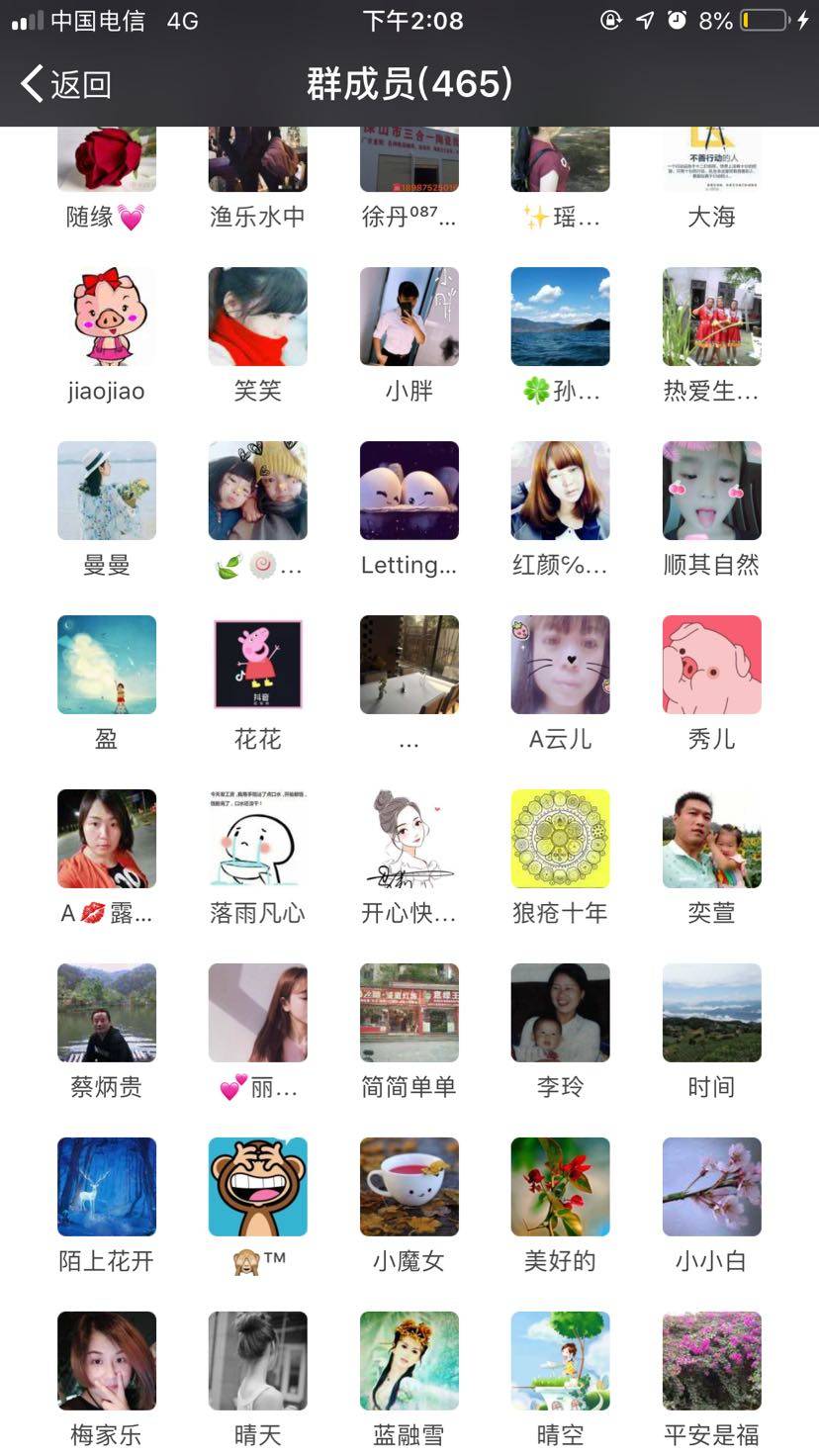This screenshot has height=1456, width=819.
Task: Go back using the 返回 button
Action: [x=66, y=84]
